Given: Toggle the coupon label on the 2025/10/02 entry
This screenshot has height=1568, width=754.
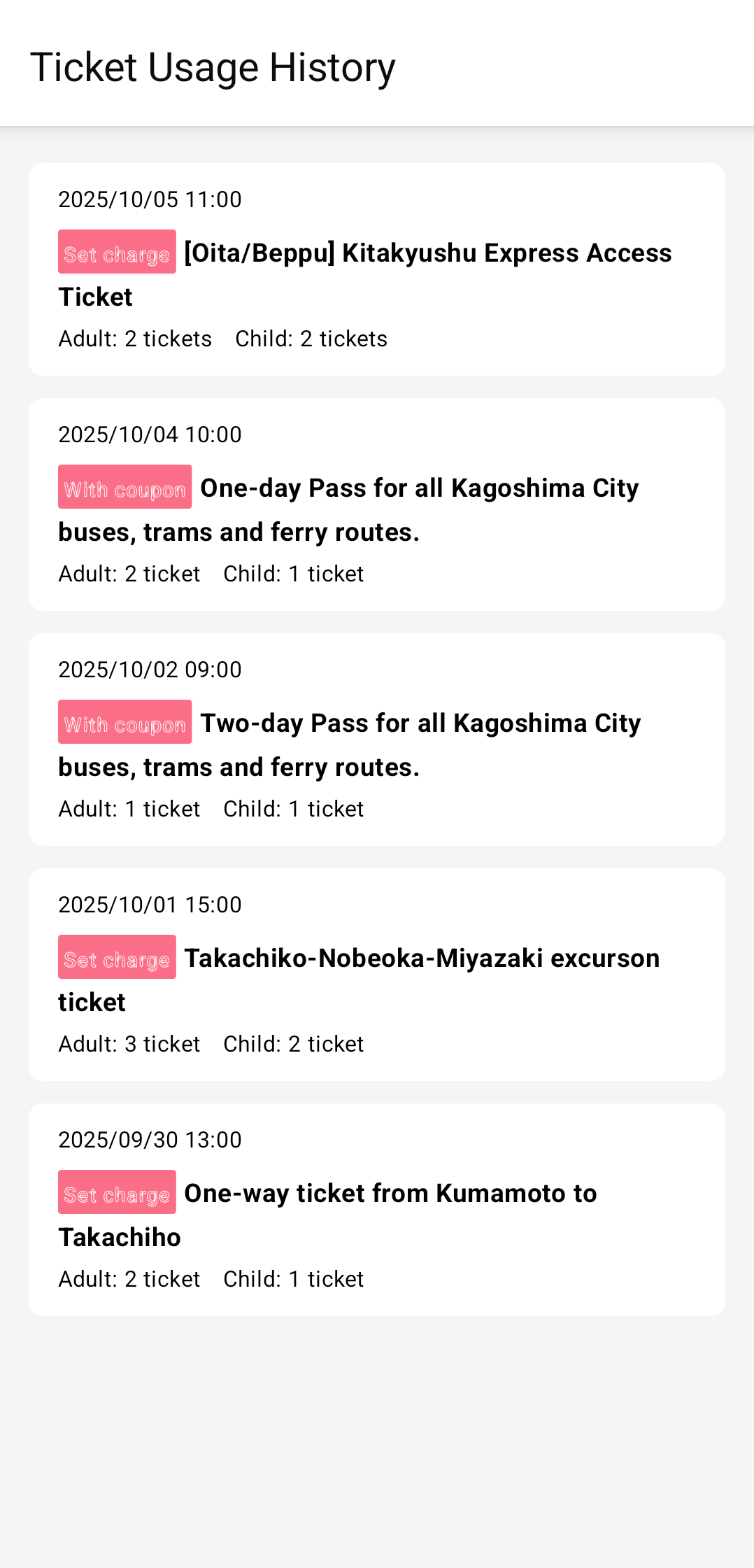Looking at the screenshot, I should tap(125, 723).
